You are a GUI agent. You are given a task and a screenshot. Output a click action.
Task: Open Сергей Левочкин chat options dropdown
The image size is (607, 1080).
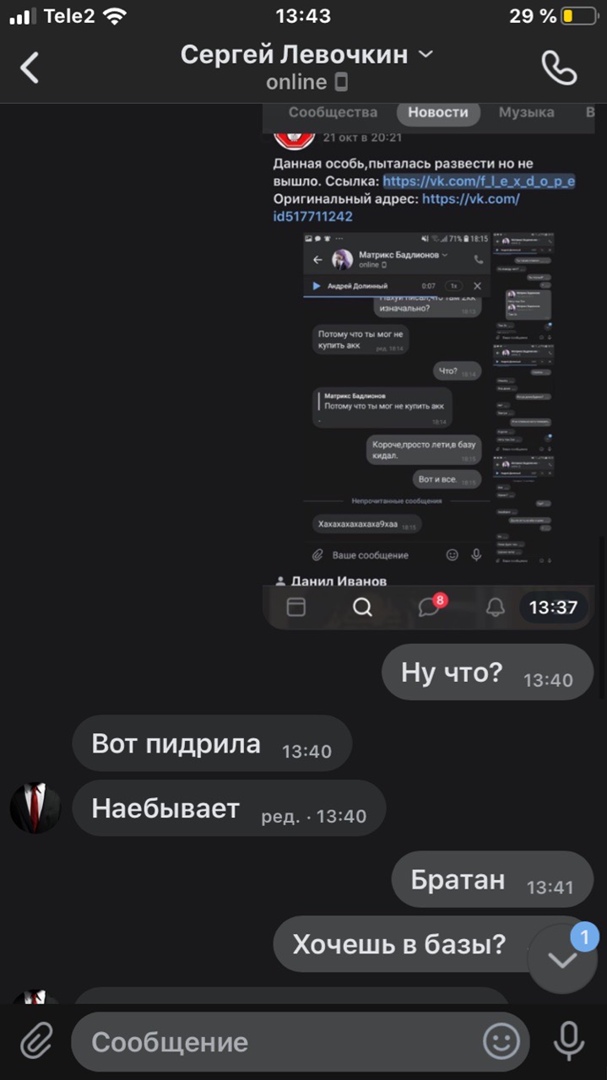coord(426,54)
